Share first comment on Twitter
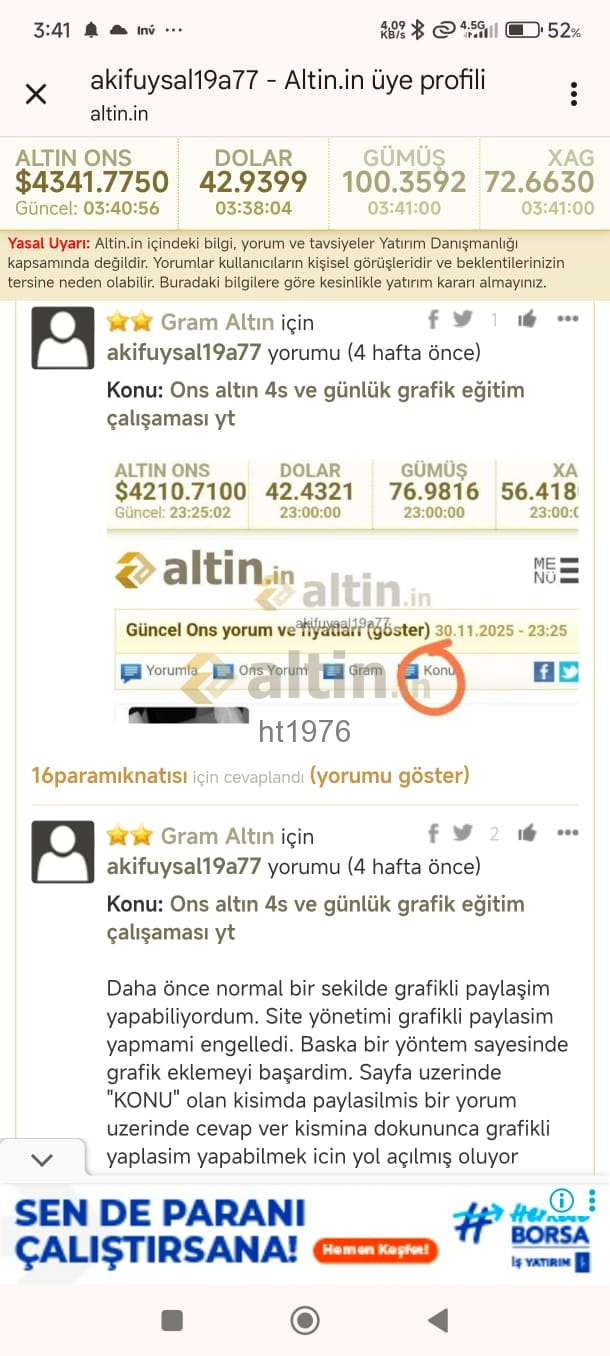Image resolution: width=610 pixels, height=1356 pixels. 462,320
